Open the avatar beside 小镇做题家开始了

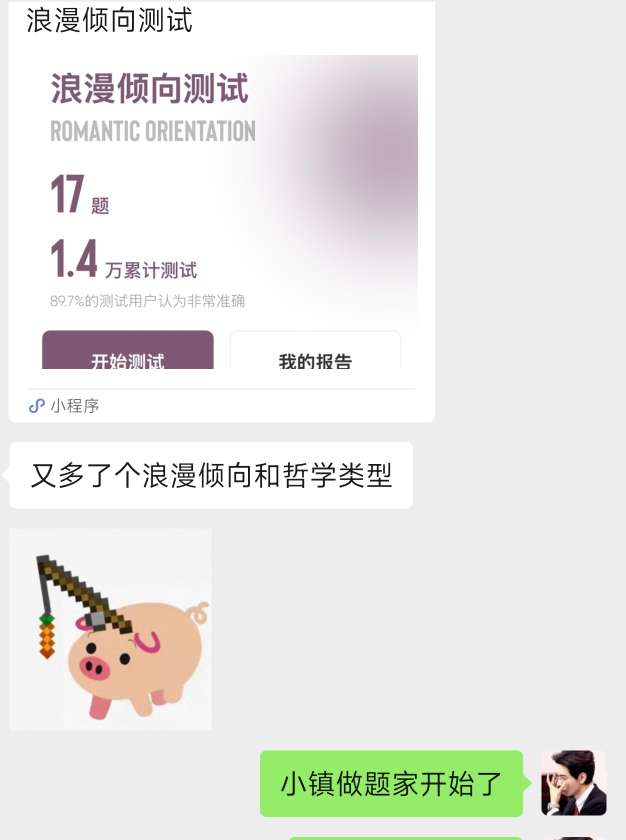573,783
